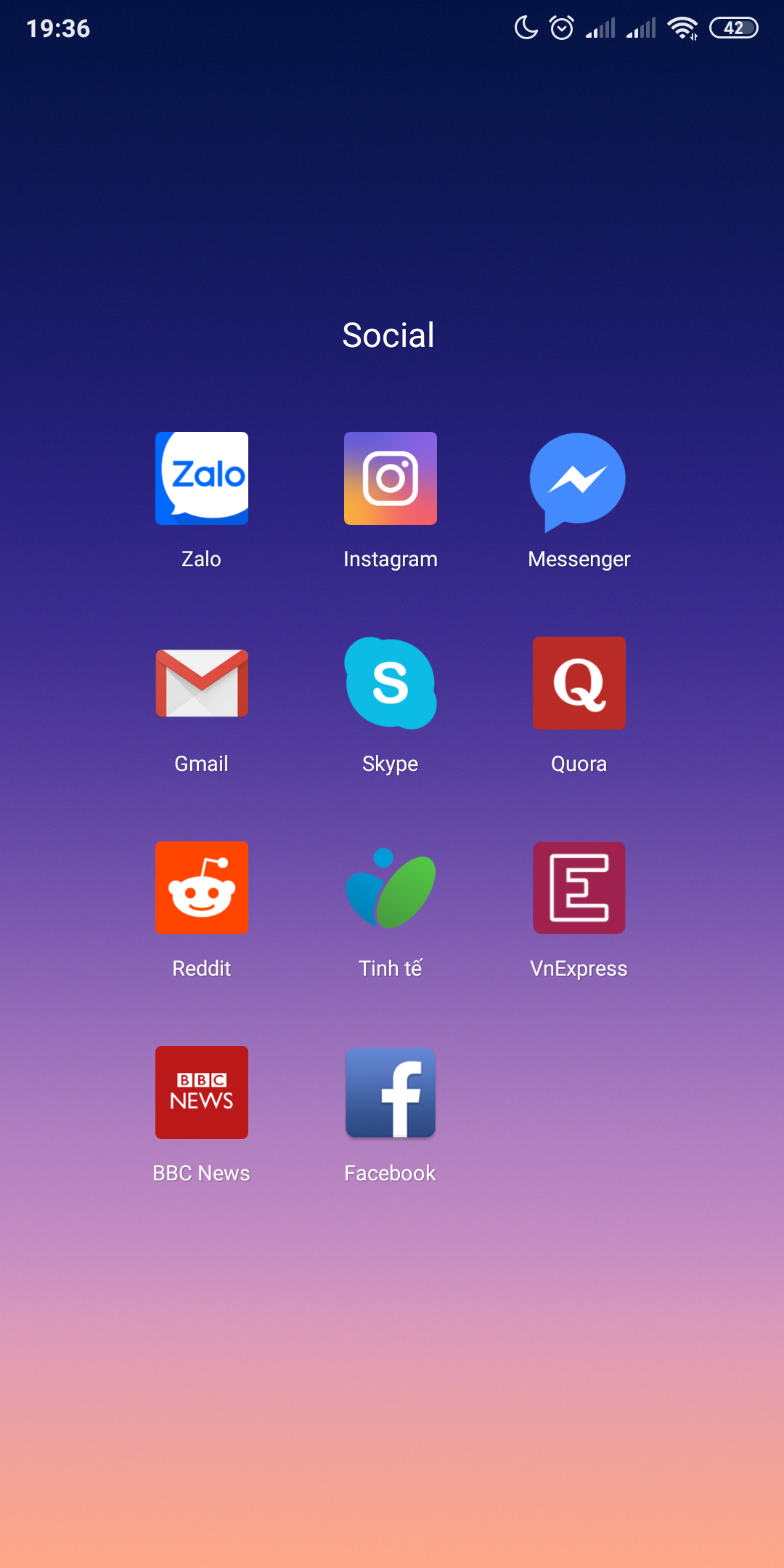Viewport: 784px width, 1568px height.
Task: Launch VnExpress news app
Action: point(579,888)
